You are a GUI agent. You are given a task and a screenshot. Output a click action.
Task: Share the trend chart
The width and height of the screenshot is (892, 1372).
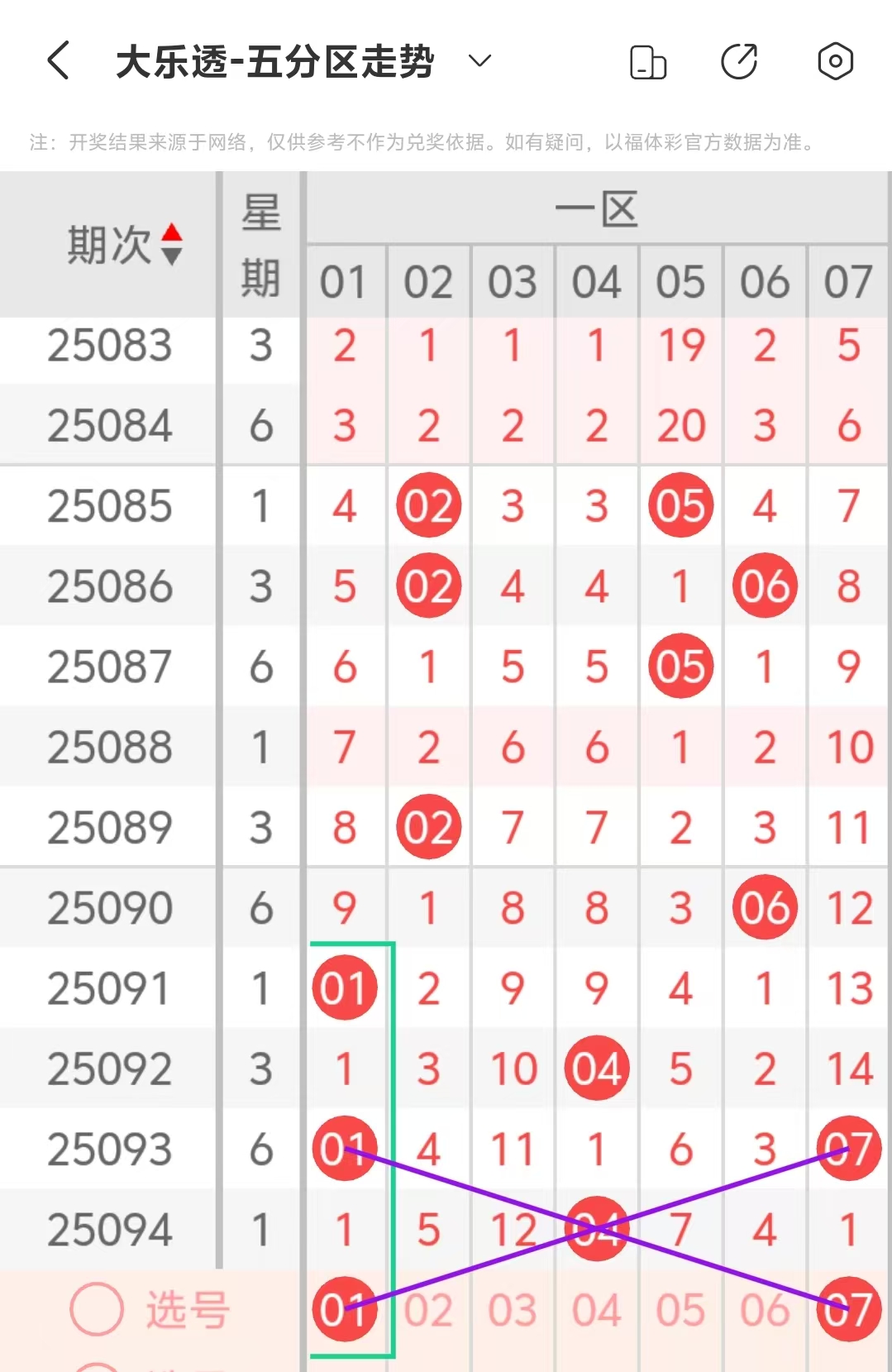pyautogui.click(x=739, y=62)
